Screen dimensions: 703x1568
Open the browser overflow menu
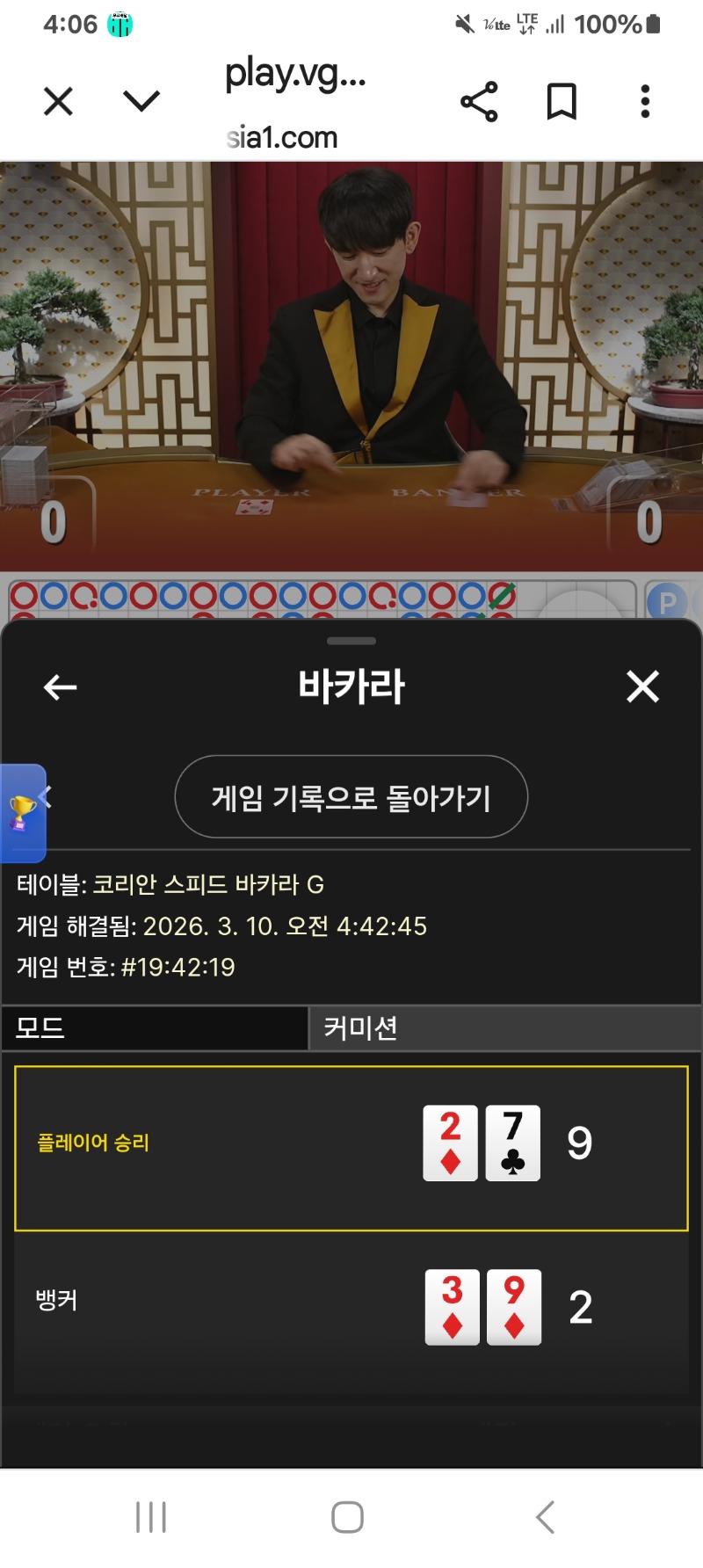(645, 102)
